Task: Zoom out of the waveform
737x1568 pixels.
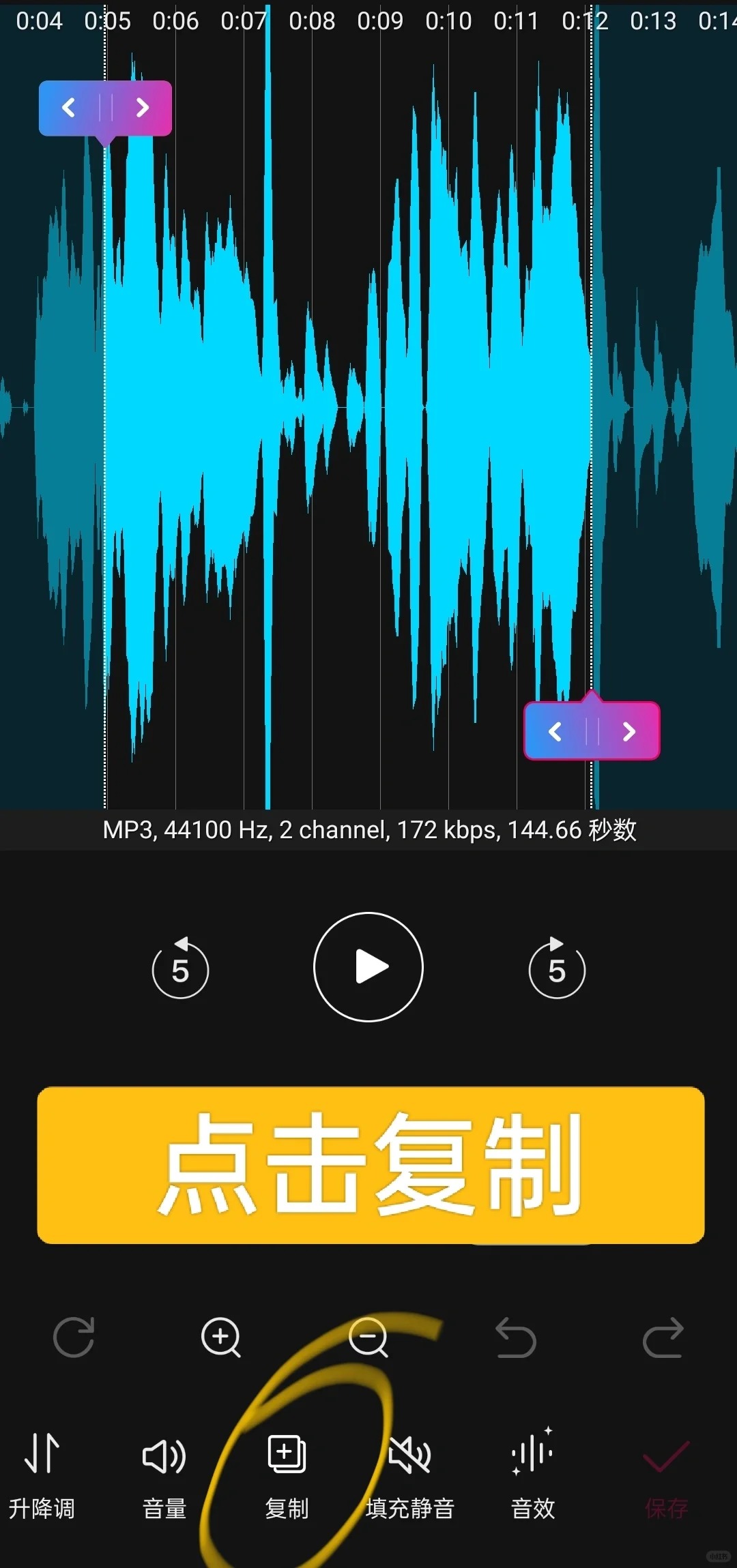Action: click(x=369, y=1337)
